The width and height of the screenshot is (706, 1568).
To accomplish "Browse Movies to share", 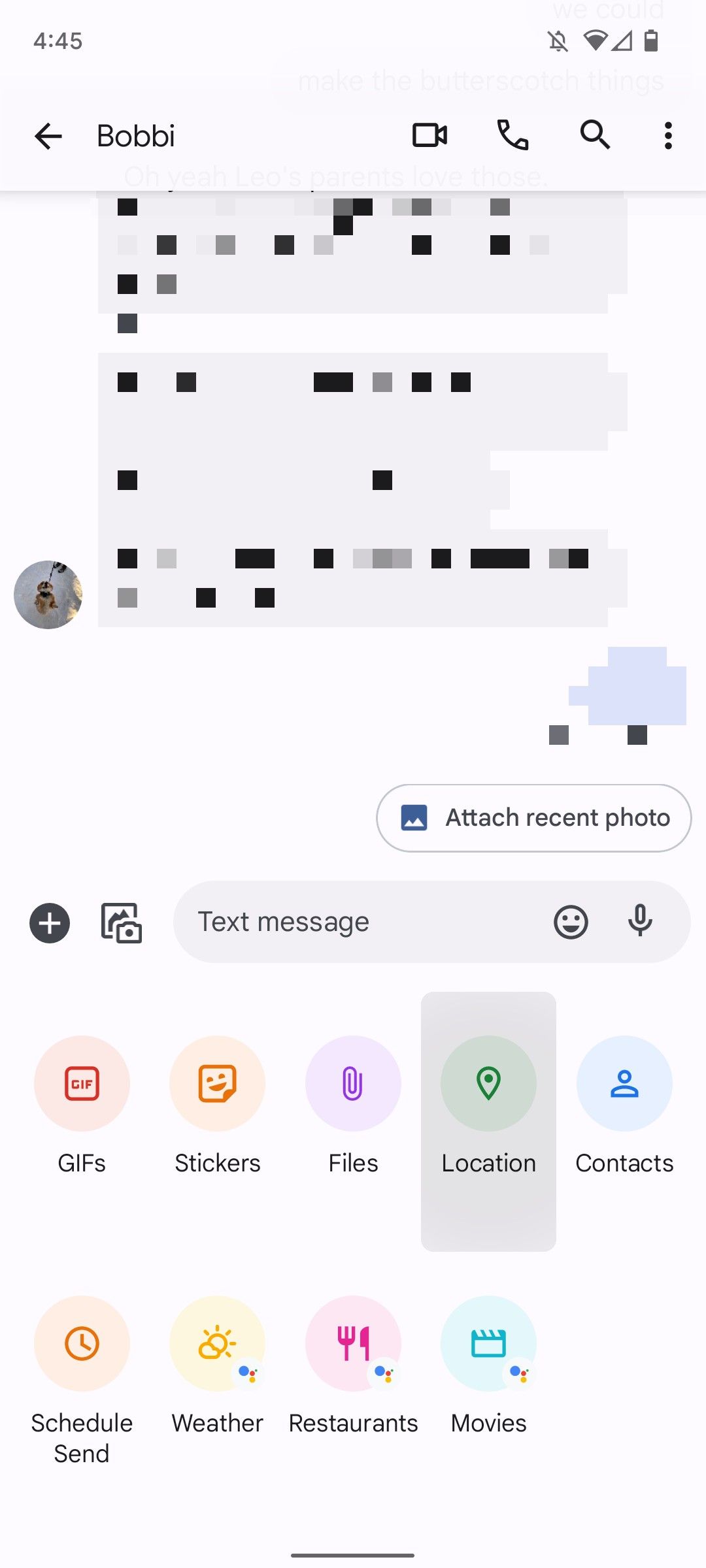I will [488, 1367].
